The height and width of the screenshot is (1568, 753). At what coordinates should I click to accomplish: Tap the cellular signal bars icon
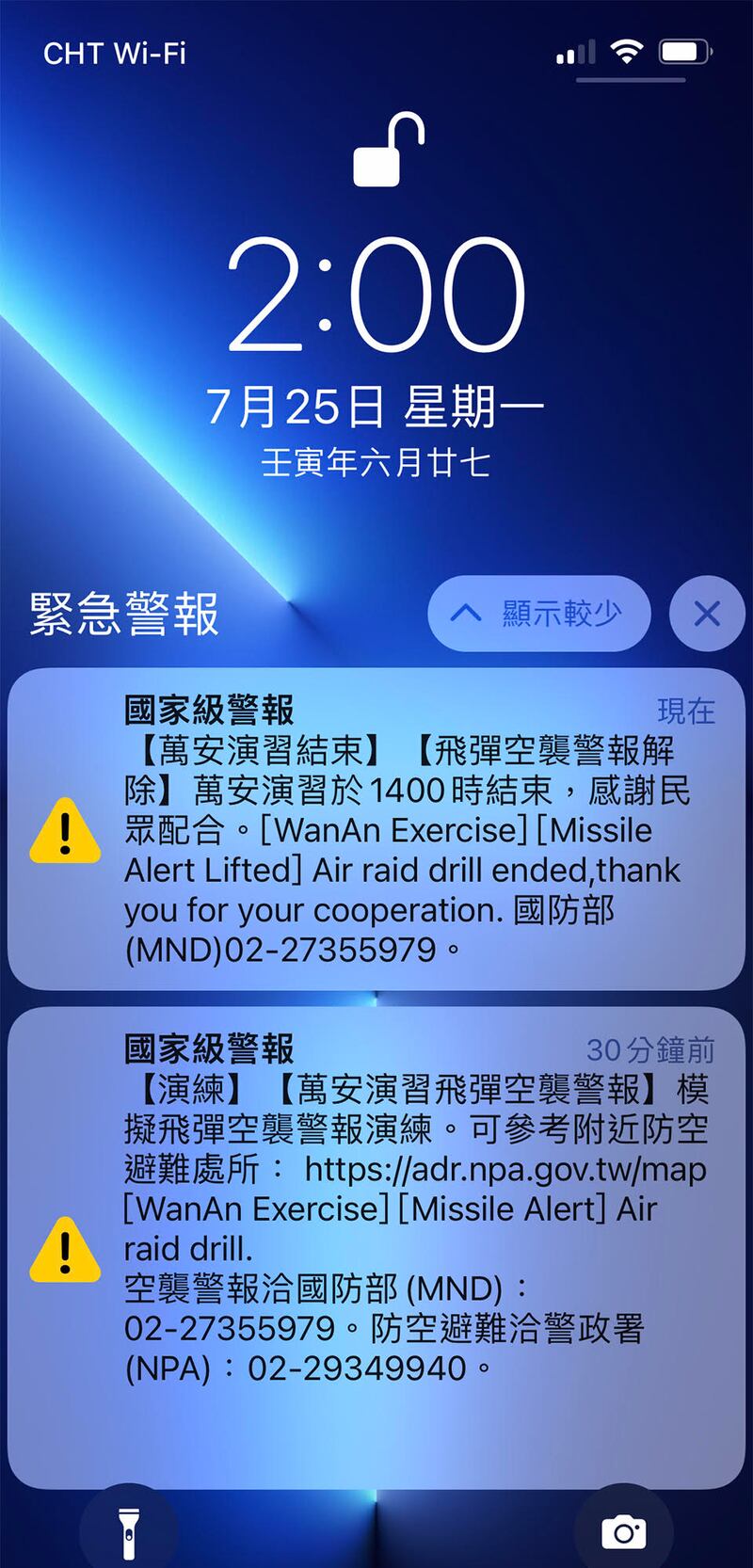pyautogui.click(x=573, y=54)
